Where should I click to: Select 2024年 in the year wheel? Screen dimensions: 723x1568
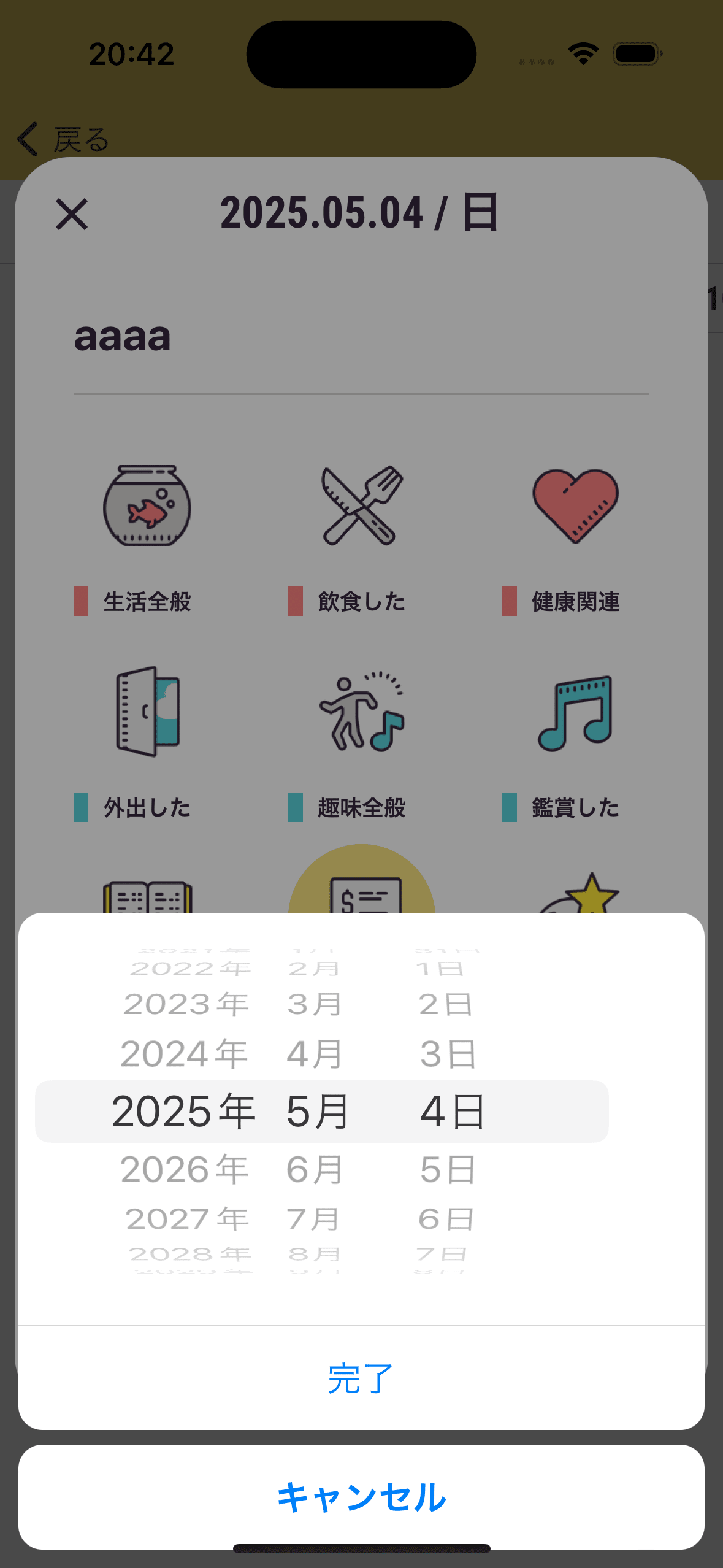184,1054
